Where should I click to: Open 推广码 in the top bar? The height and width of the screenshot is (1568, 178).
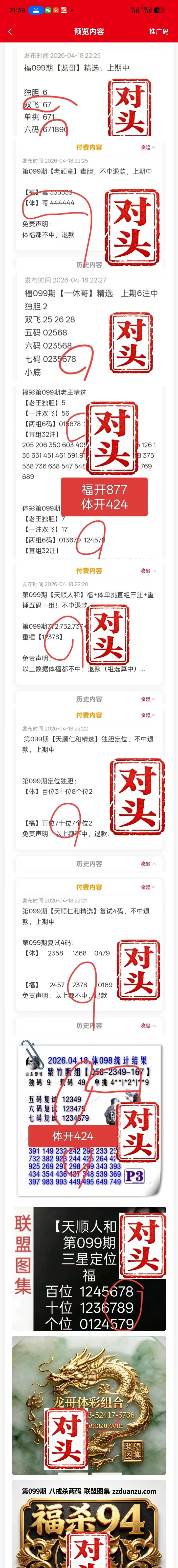pos(158,32)
